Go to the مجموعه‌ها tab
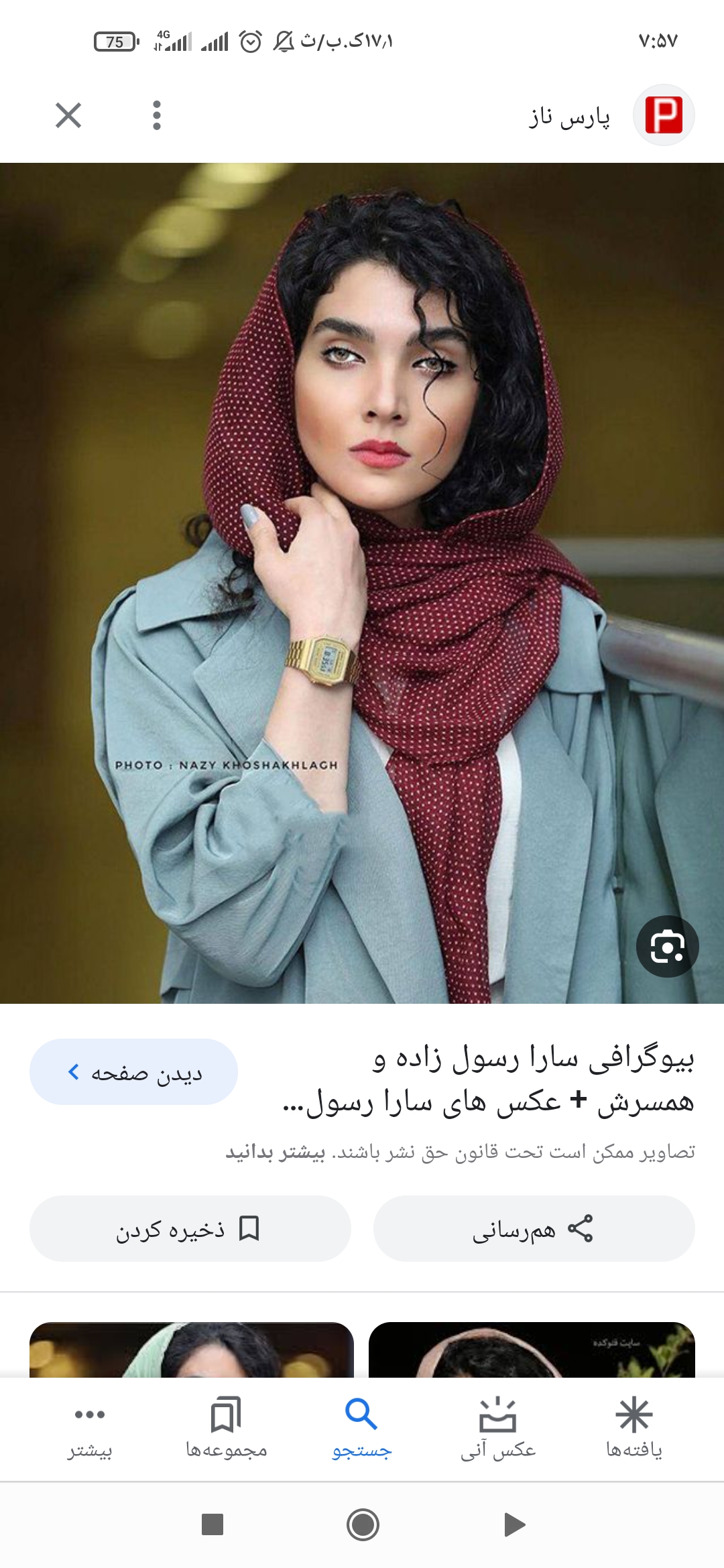This screenshot has width=724, height=1568. [x=226, y=1429]
